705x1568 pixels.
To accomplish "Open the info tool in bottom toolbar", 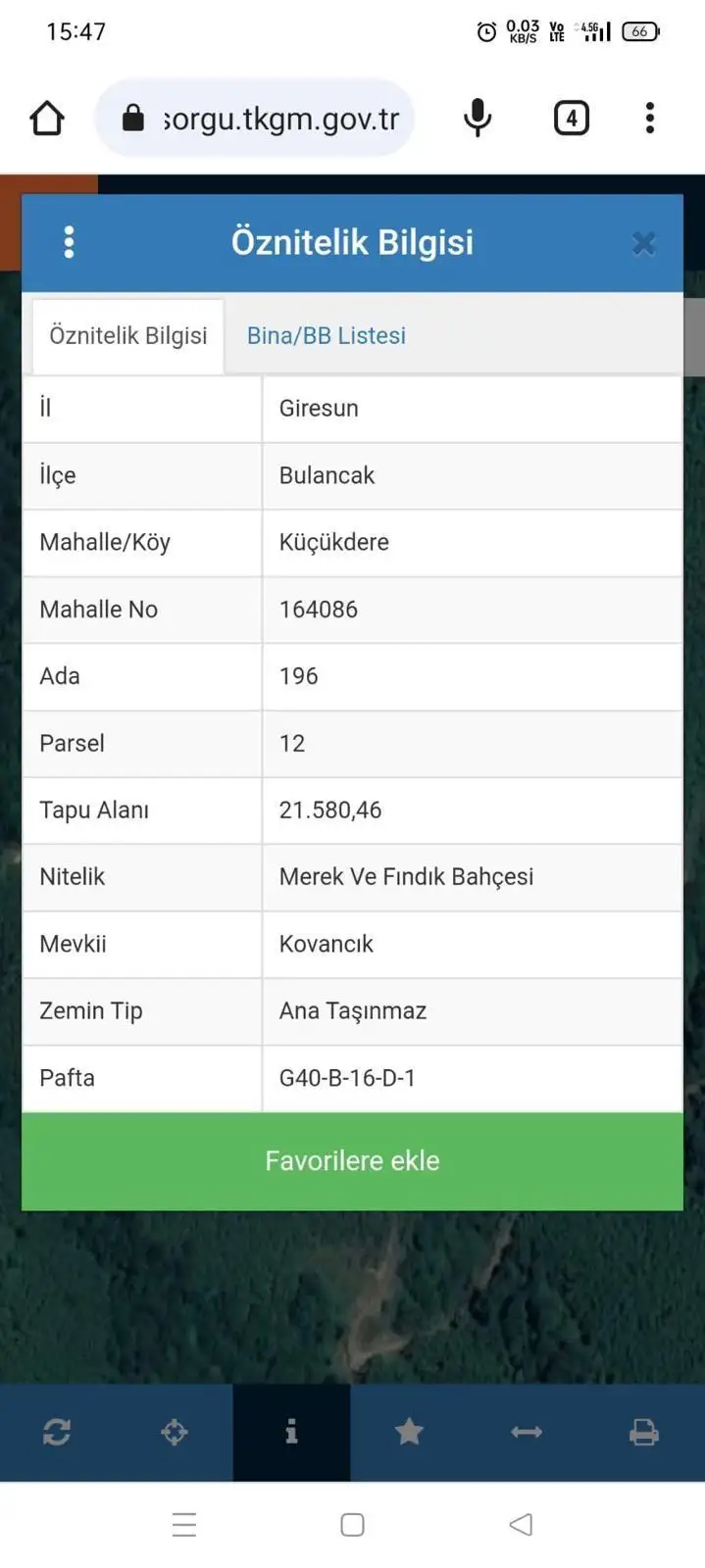I will (291, 1433).
